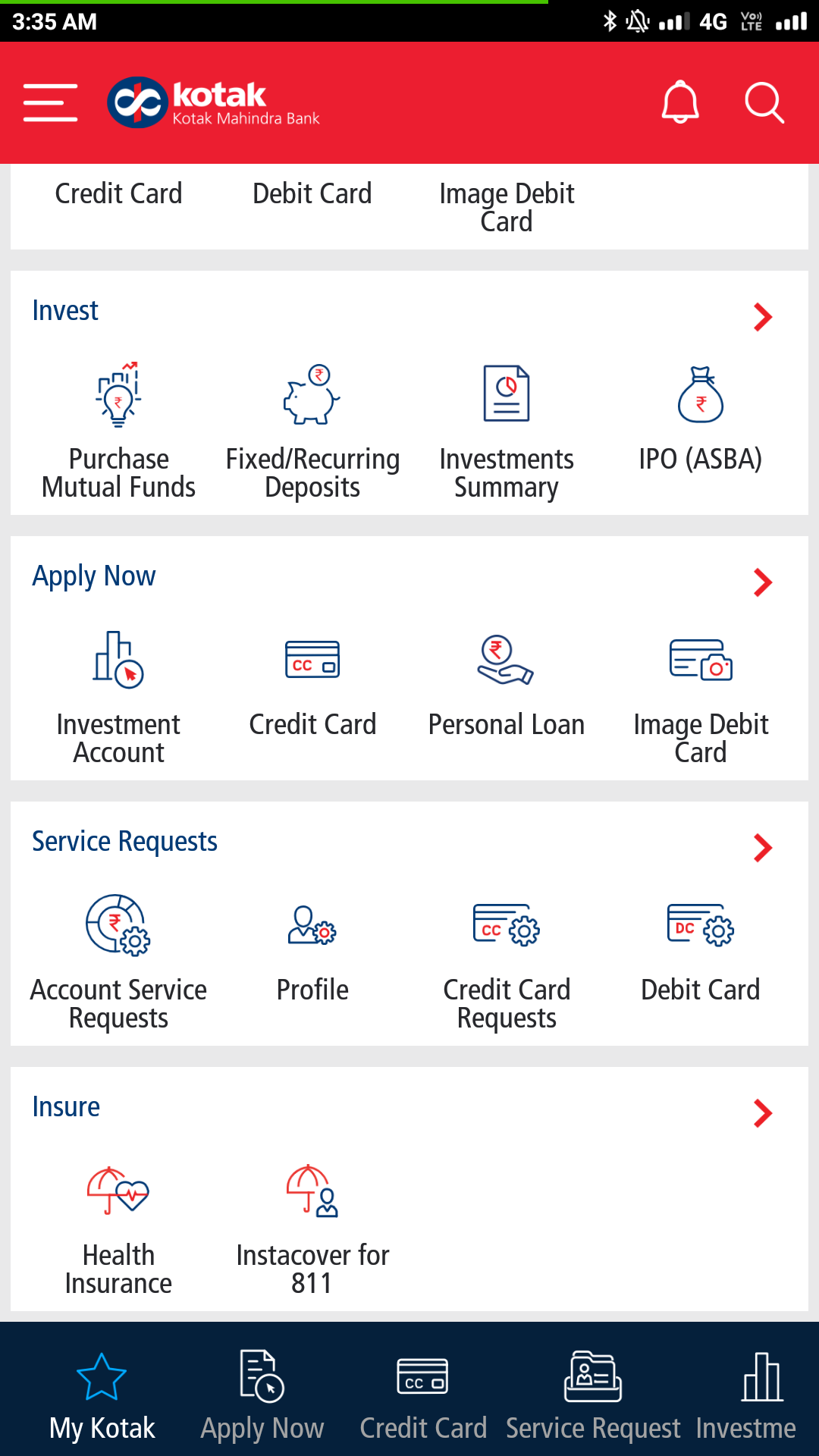Tap the search magnifier icon
Image resolution: width=819 pixels, height=1456 pixels.
tap(764, 102)
